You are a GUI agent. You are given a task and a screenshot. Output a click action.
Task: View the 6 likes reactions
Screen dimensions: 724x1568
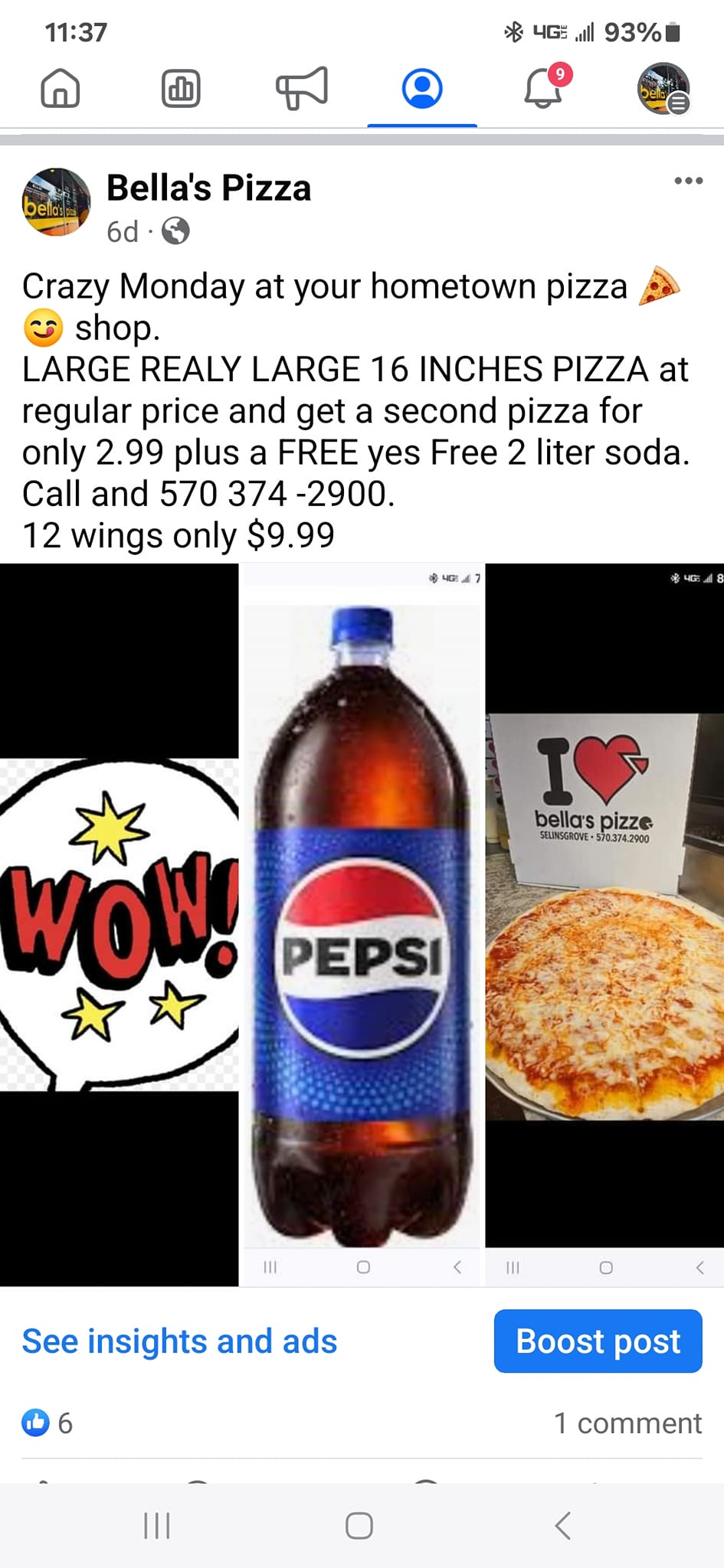[48, 1423]
